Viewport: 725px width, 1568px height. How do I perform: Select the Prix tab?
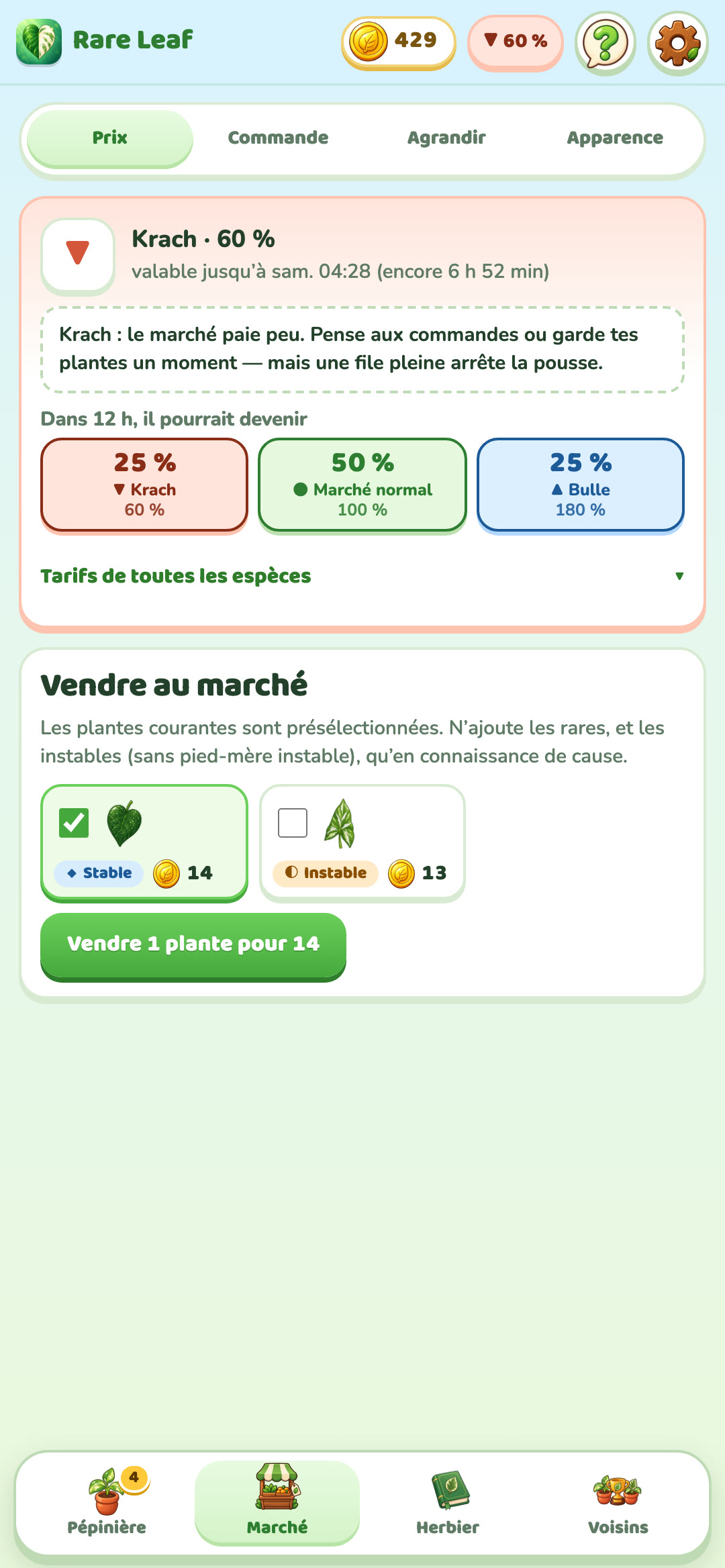(110, 138)
